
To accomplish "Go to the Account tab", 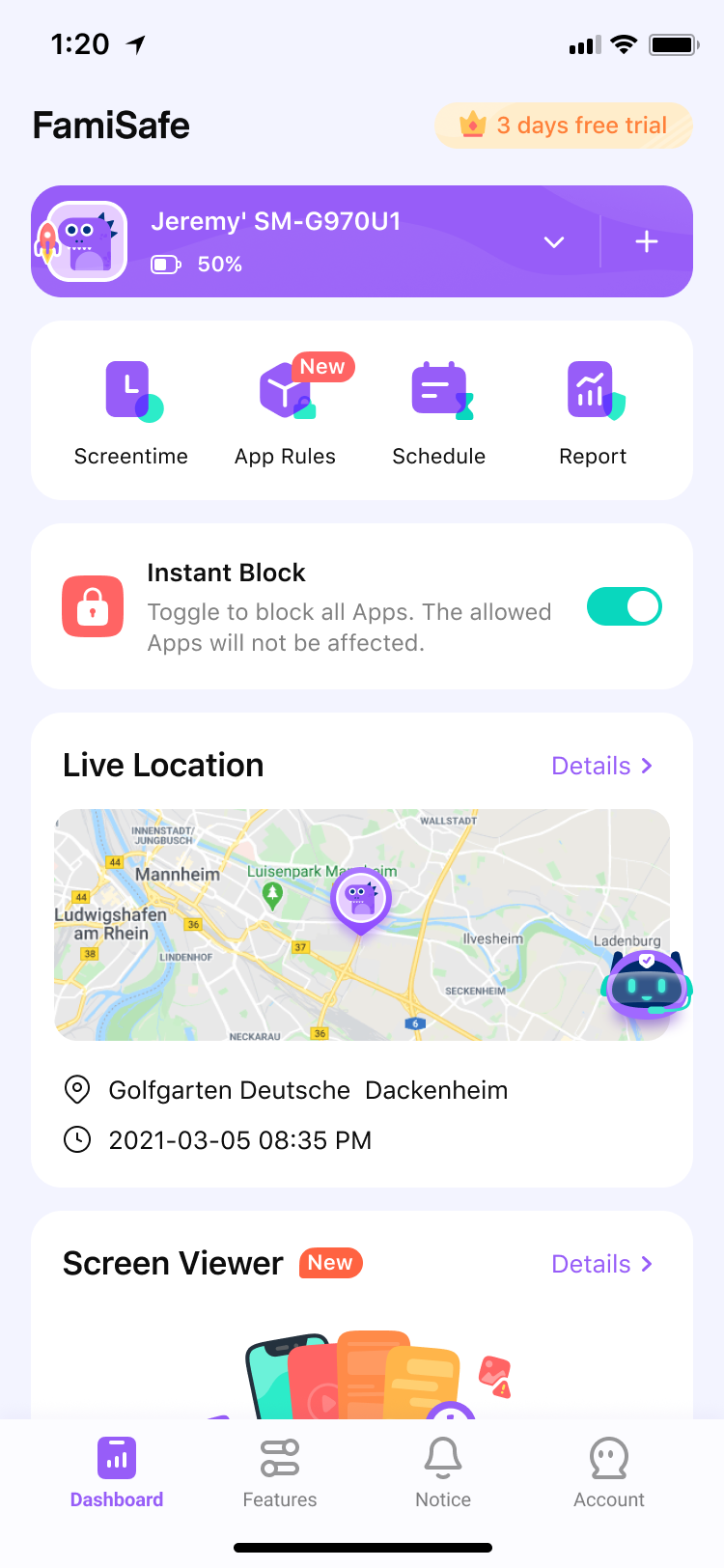I will pos(609,1473).
